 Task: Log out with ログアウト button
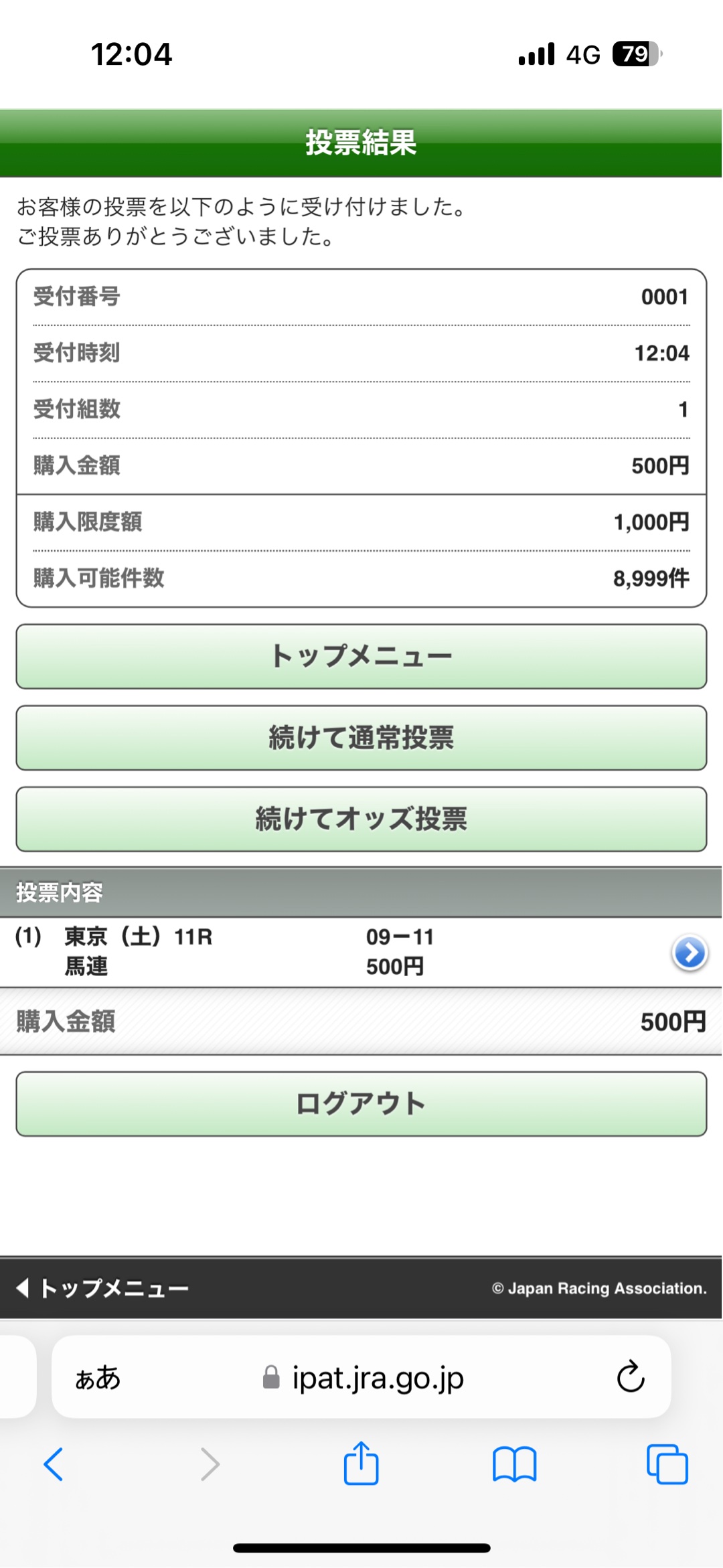361,1104
